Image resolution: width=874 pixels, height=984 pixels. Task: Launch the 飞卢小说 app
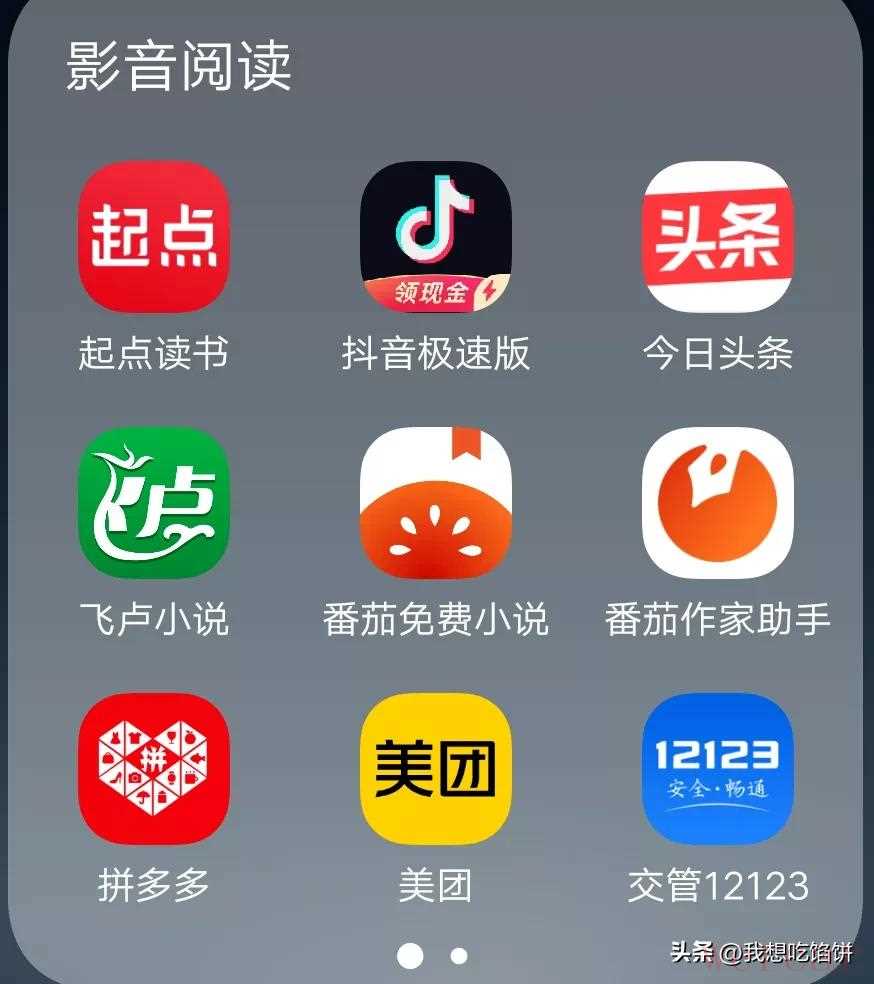coord(154,503)
